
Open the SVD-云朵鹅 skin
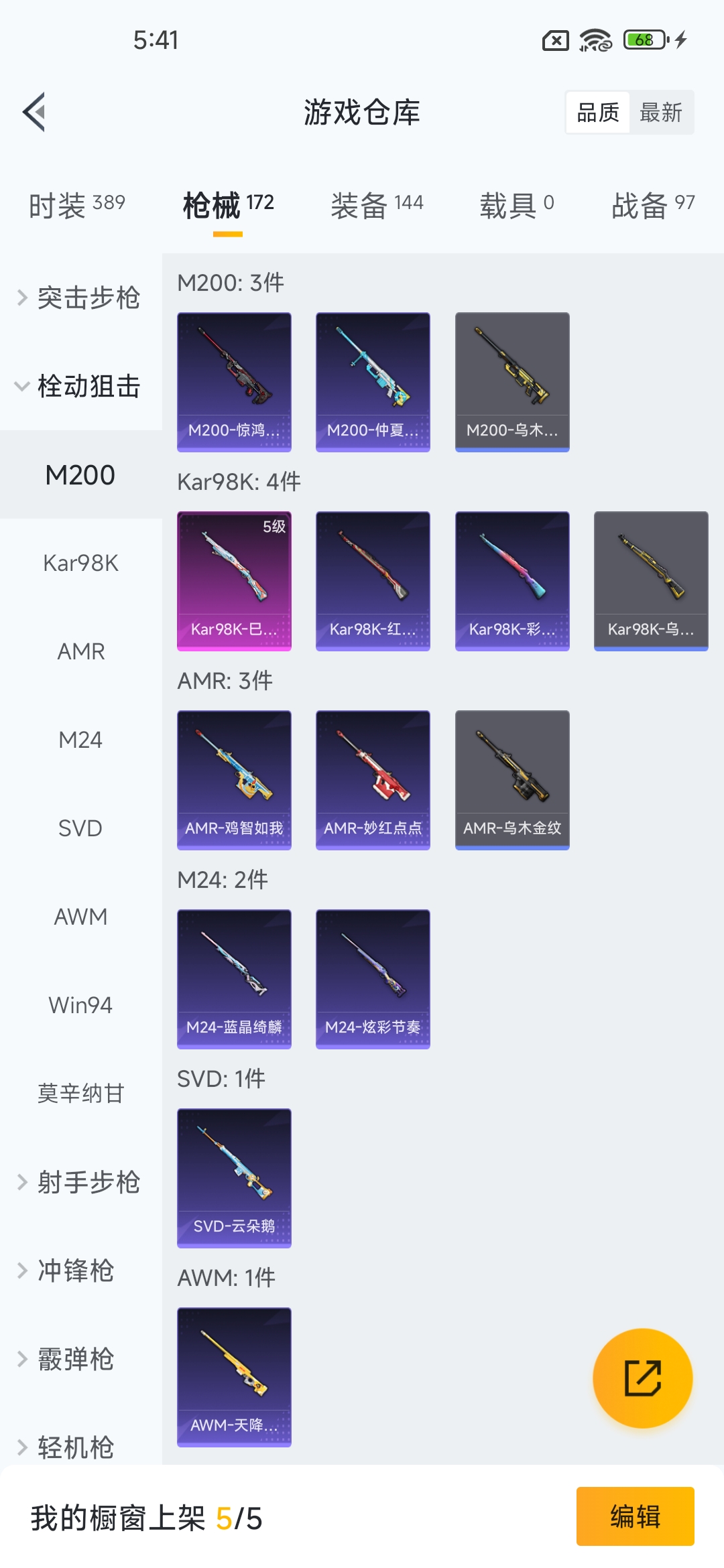click(x=234, y=1178)
